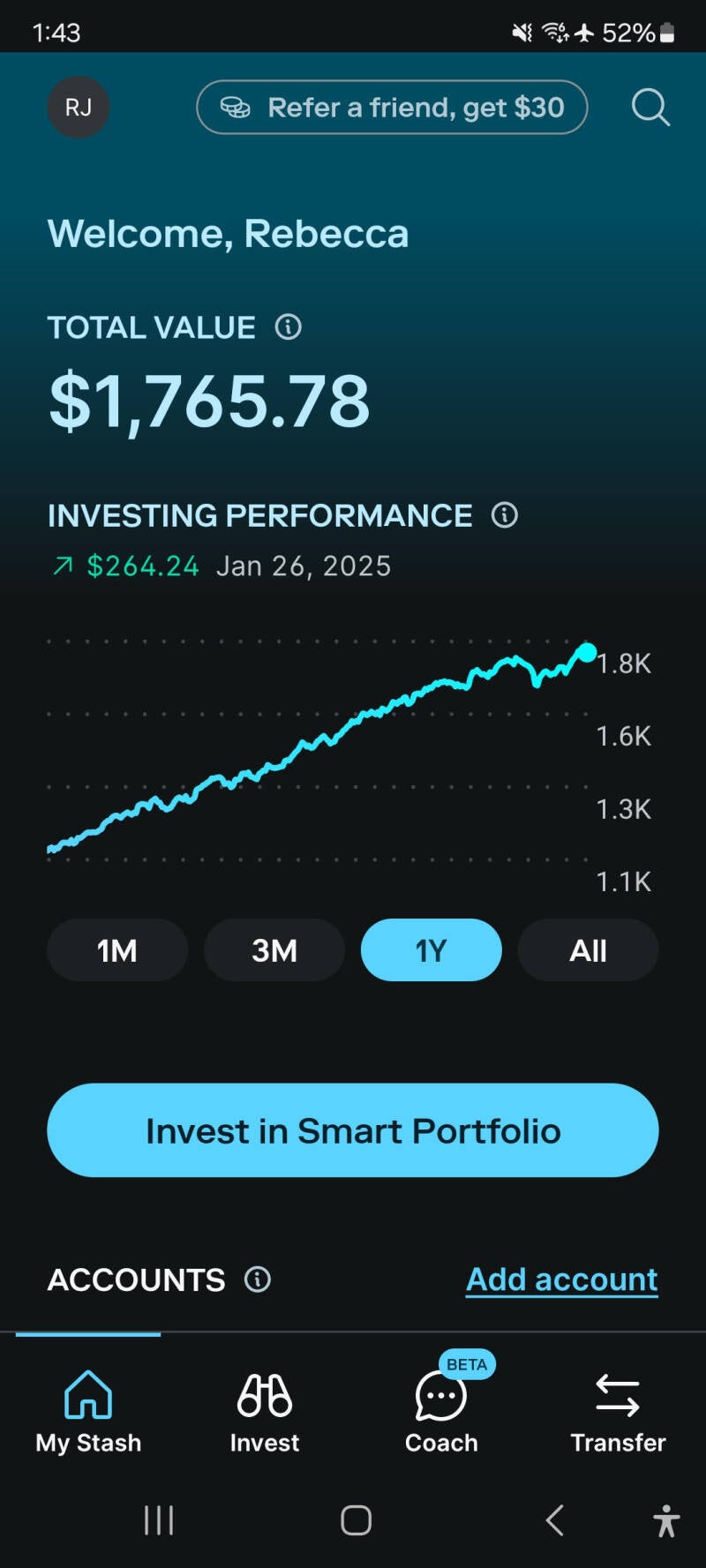This screenshot has height=1568, width=706.
Task: View the All time chart range
Action: pos(588,950)
